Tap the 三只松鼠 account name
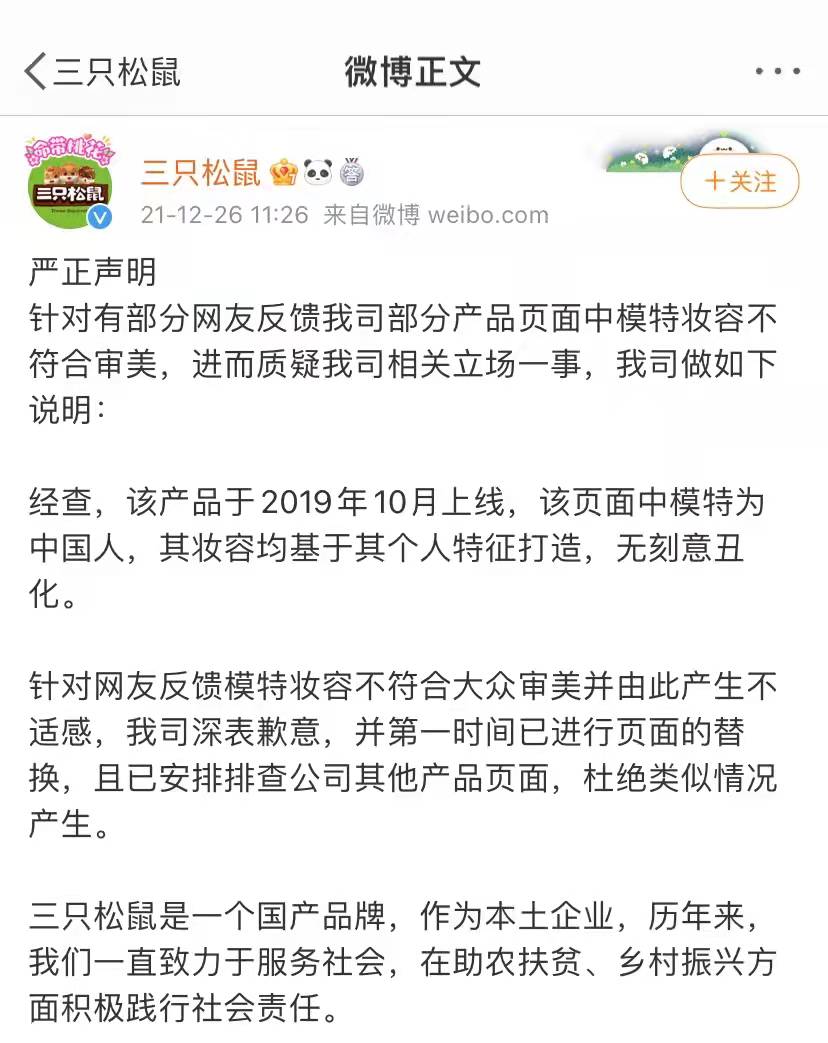The height and width of the screenshot is (1043, 828). coord(200,172)
